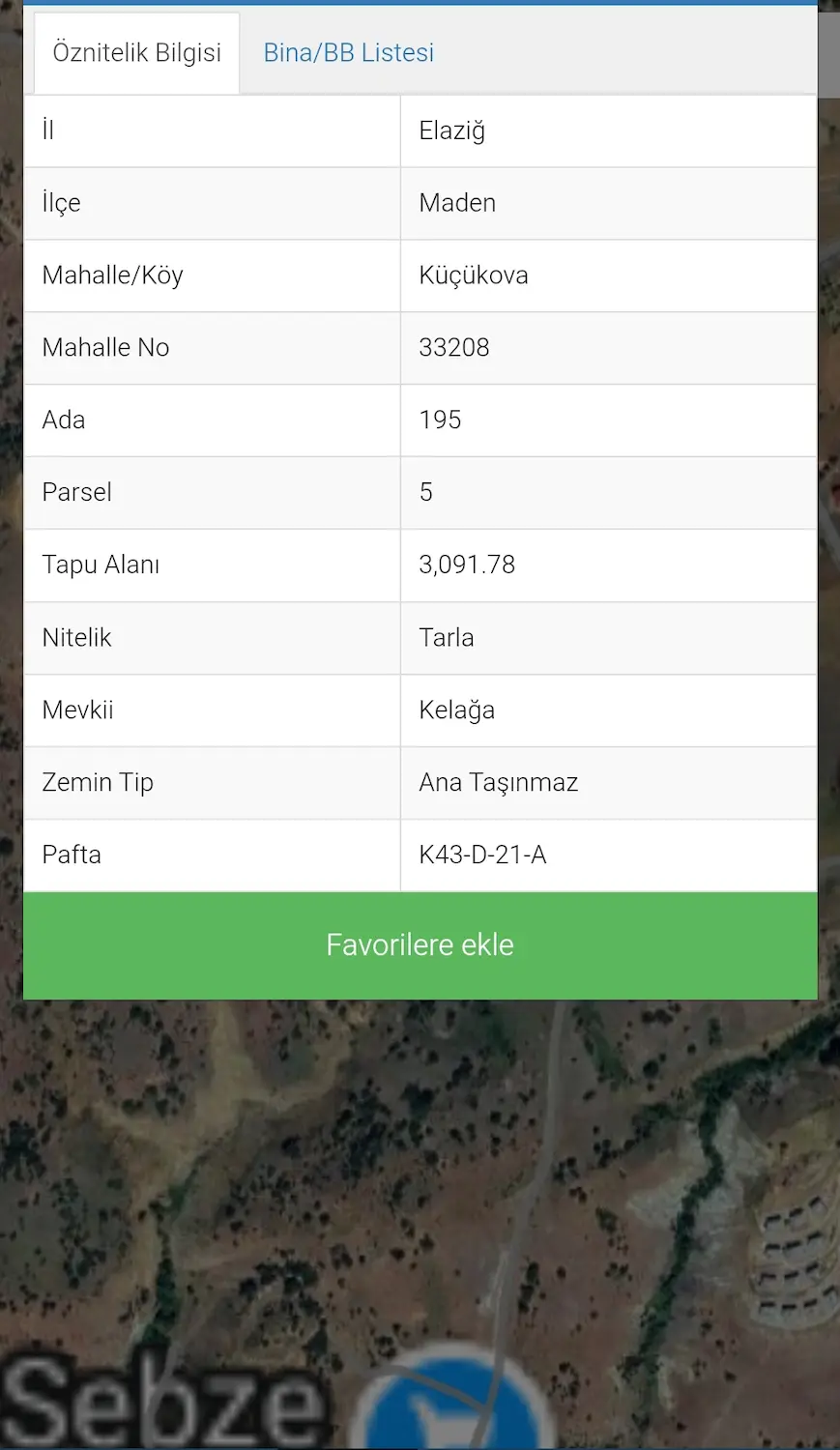840x1450 pixels.
Task: Tap the Favorilere ekle button
Action: coord(420,945)
